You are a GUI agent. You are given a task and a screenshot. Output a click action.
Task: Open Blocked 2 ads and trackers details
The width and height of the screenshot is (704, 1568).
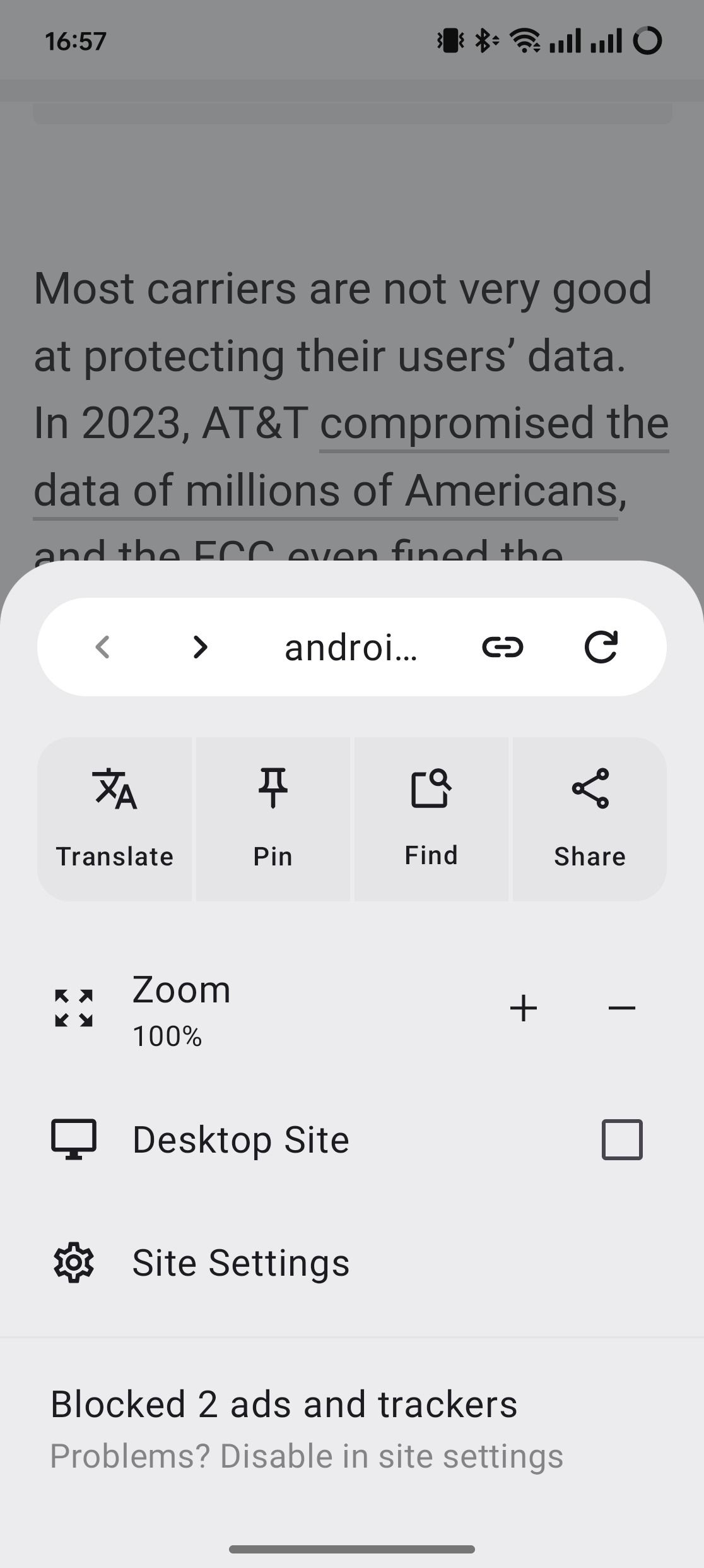click(x=284, y=1405)
